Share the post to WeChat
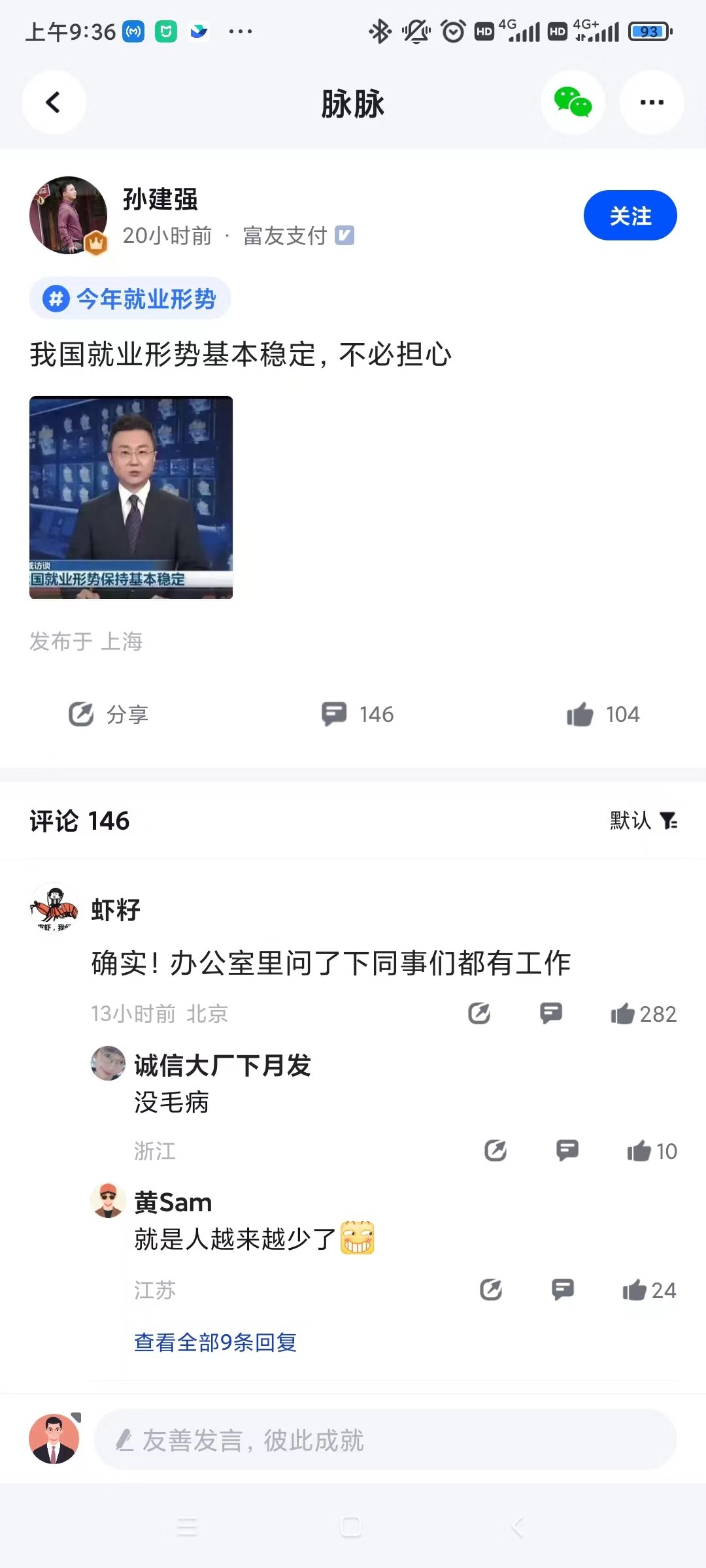Image resolution: width=706 pixels, height=1568 pixels. pos(573,103)
